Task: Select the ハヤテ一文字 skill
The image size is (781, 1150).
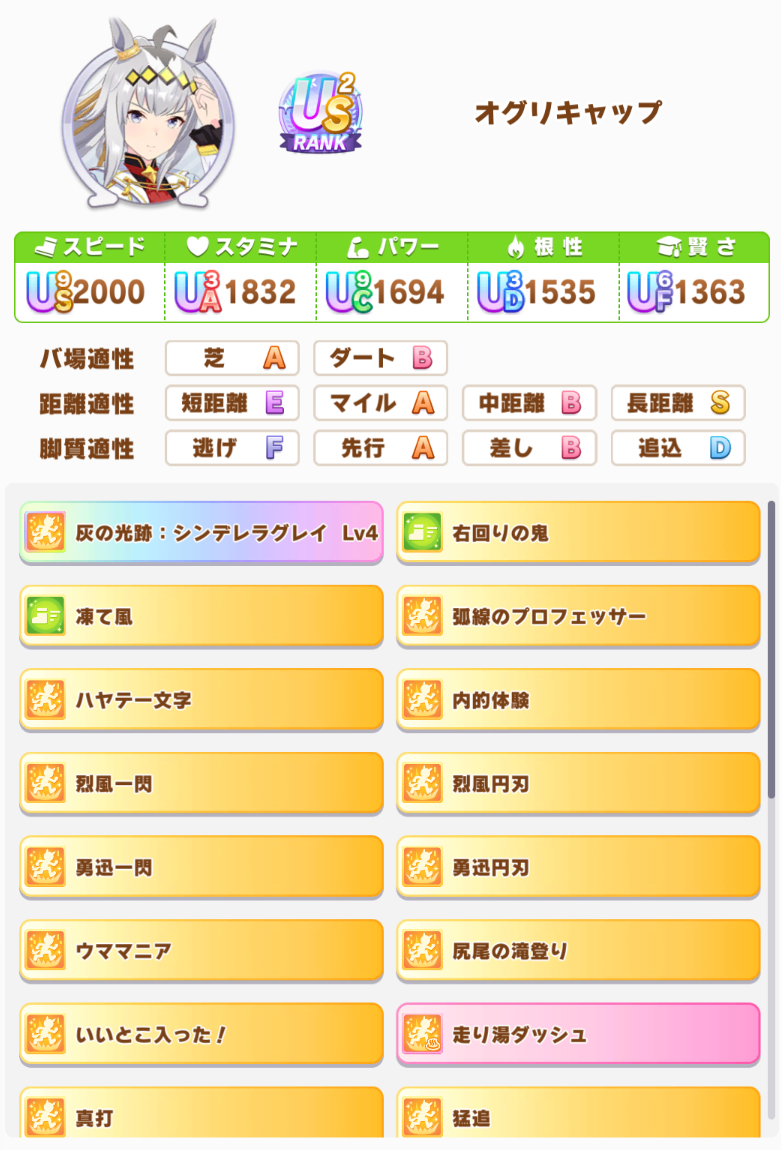Action: [201, 700]
